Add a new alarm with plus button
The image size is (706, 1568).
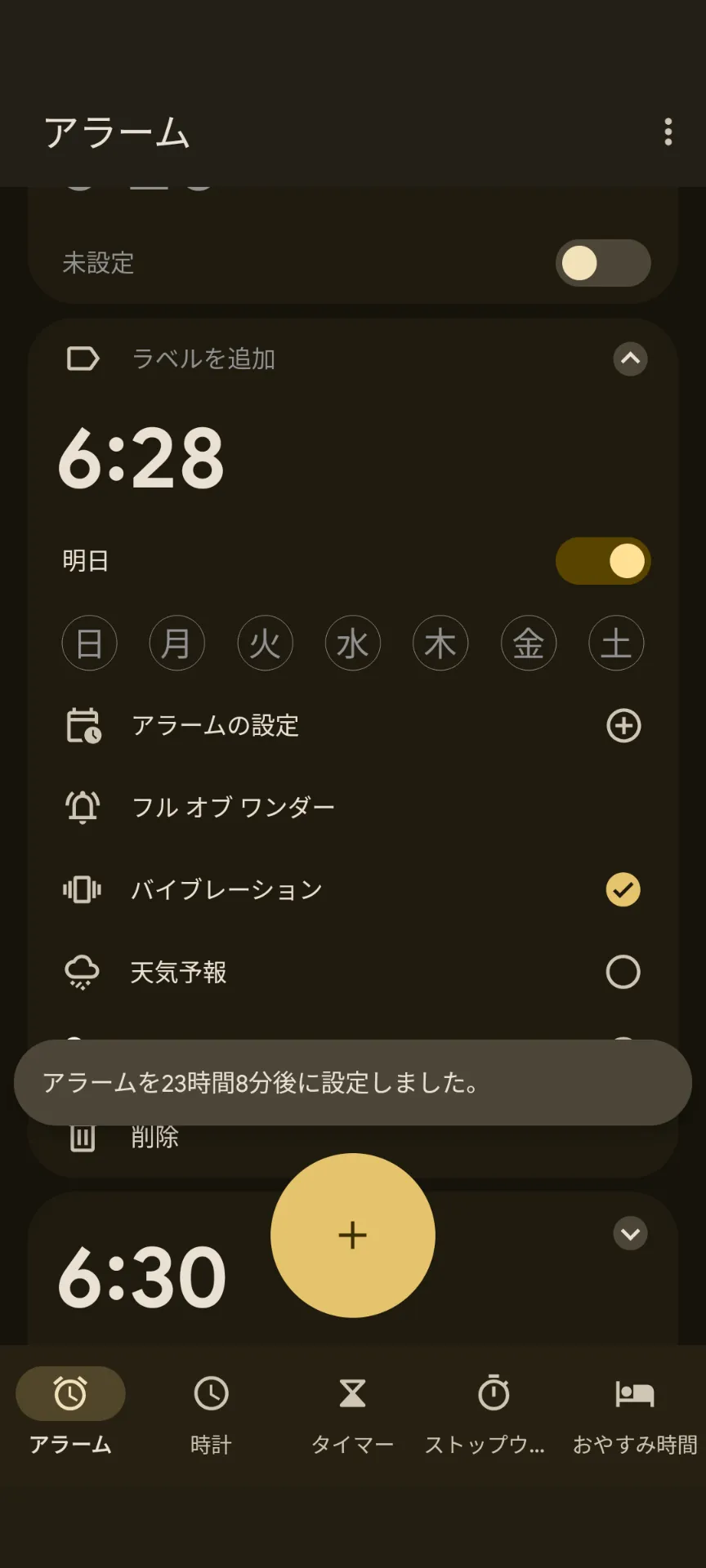click(x=352, y=1235)
